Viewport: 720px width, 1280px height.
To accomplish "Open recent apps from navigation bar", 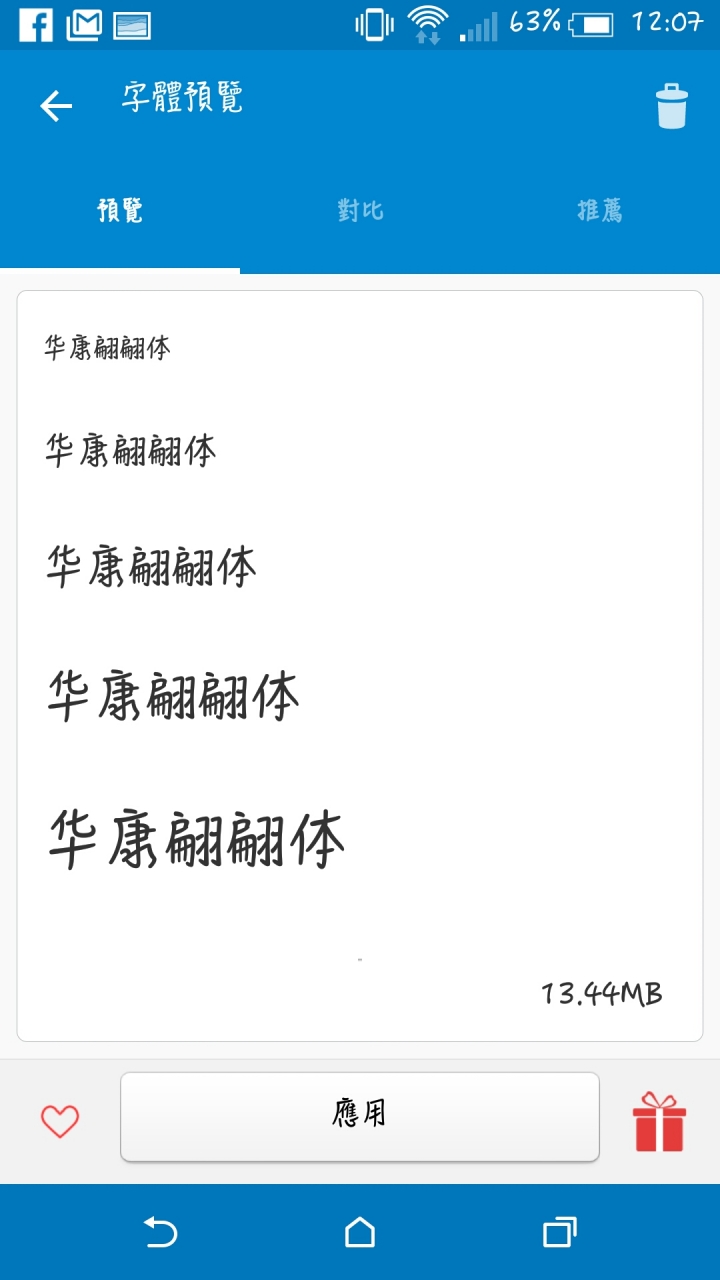I will click(x=560, y=1232).
